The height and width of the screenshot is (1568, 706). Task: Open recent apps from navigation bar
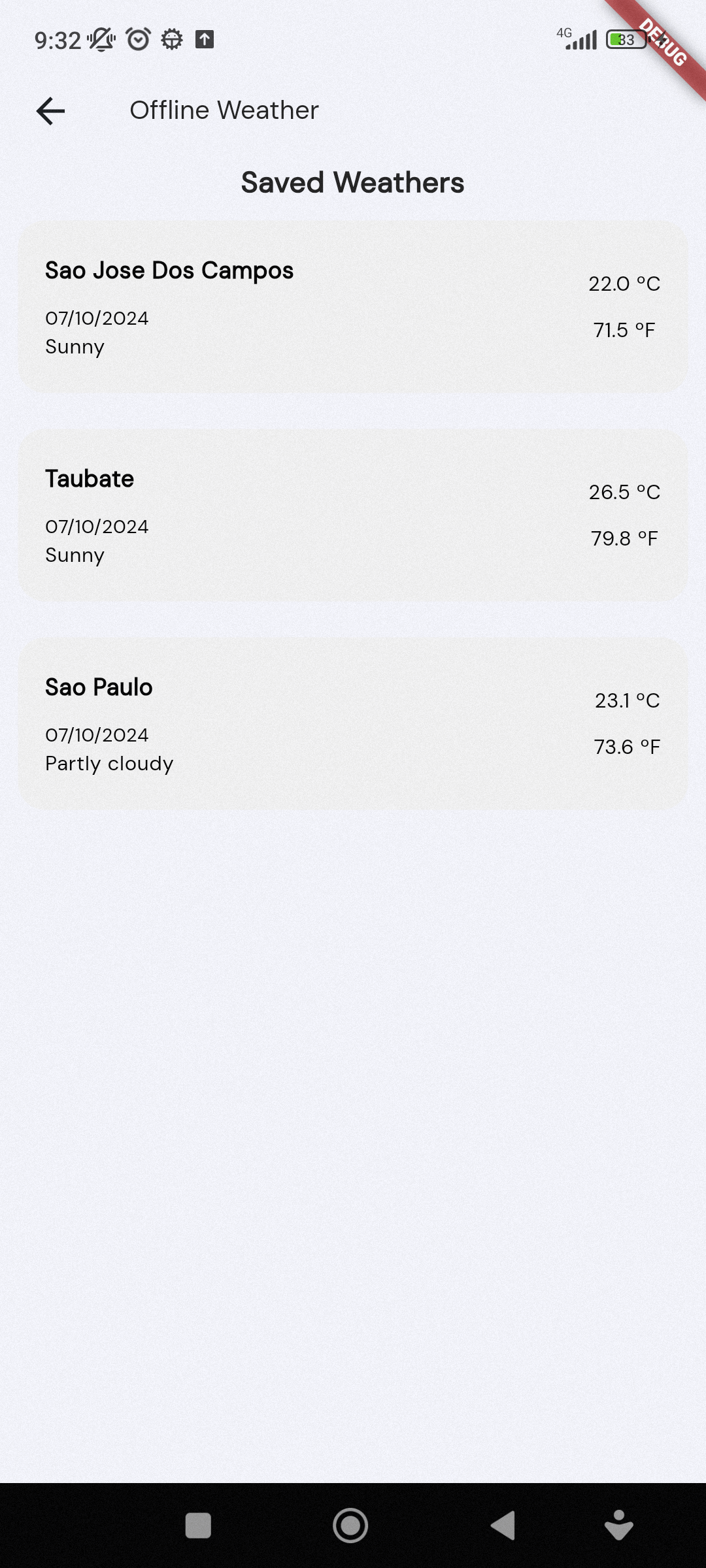click(198, 1526)
